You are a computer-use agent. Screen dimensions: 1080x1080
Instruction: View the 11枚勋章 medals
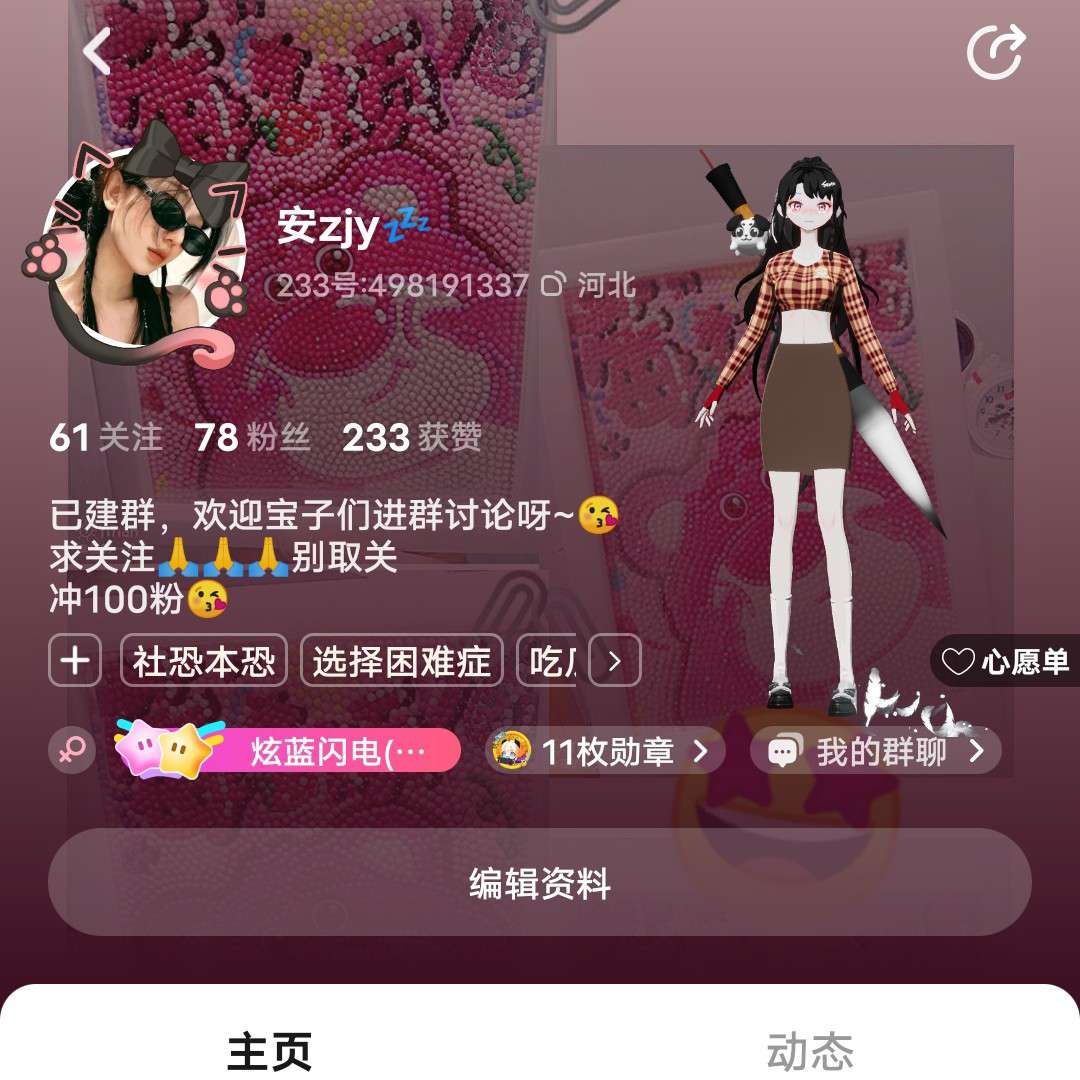(x=606, y=751)
